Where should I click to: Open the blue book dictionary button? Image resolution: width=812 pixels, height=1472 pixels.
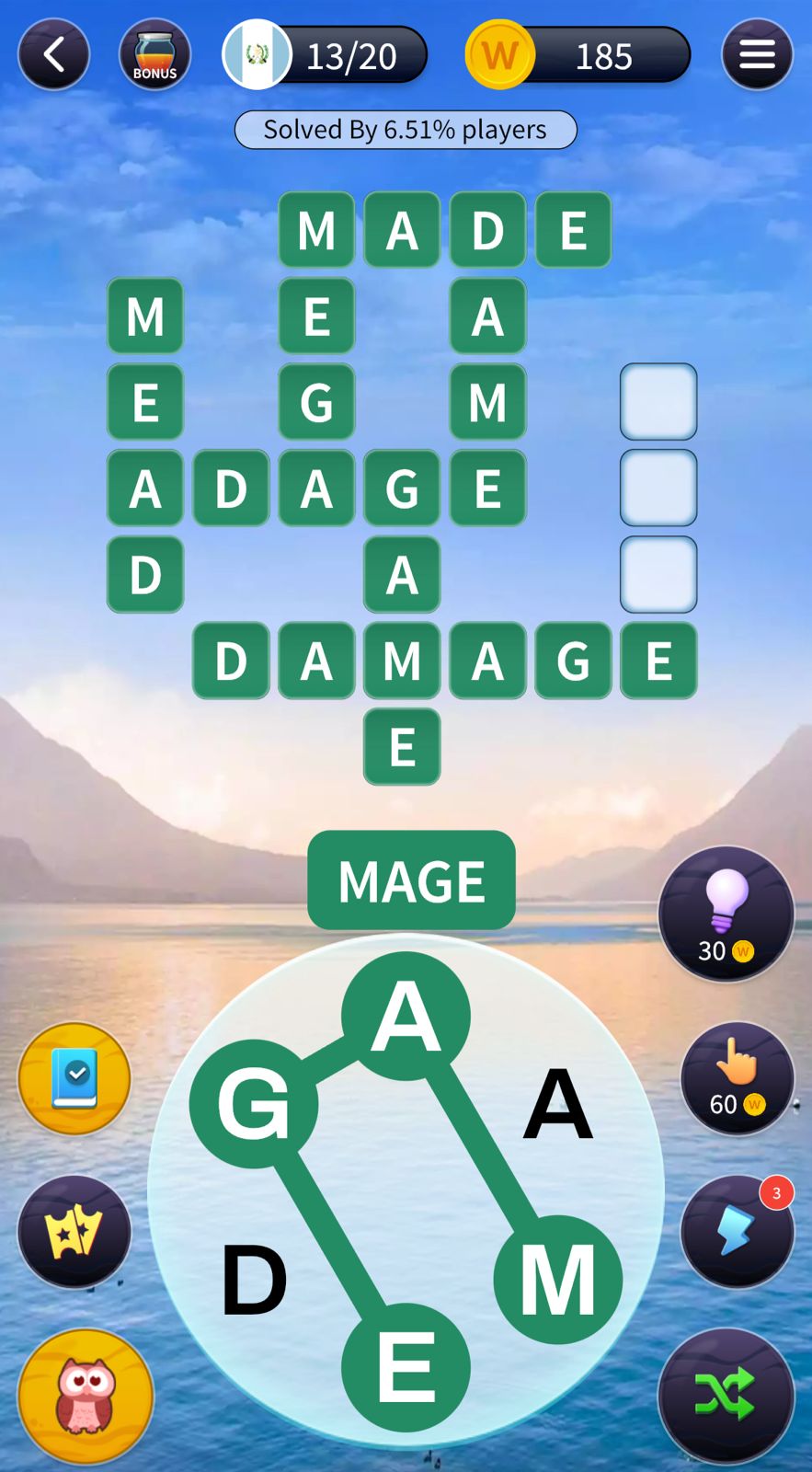point(74,1078)
